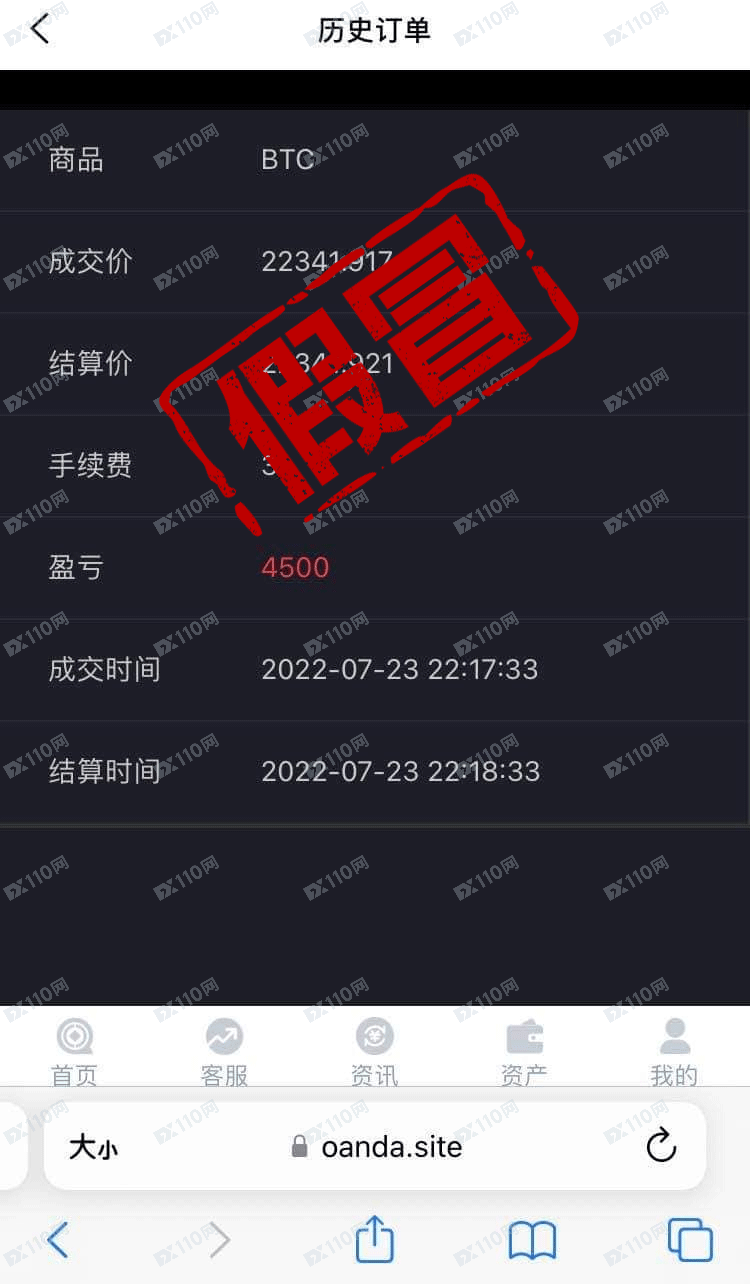Viewport: 750px width, 1284px height.
Task: Reload the page in Safari
Action: 661,1146
